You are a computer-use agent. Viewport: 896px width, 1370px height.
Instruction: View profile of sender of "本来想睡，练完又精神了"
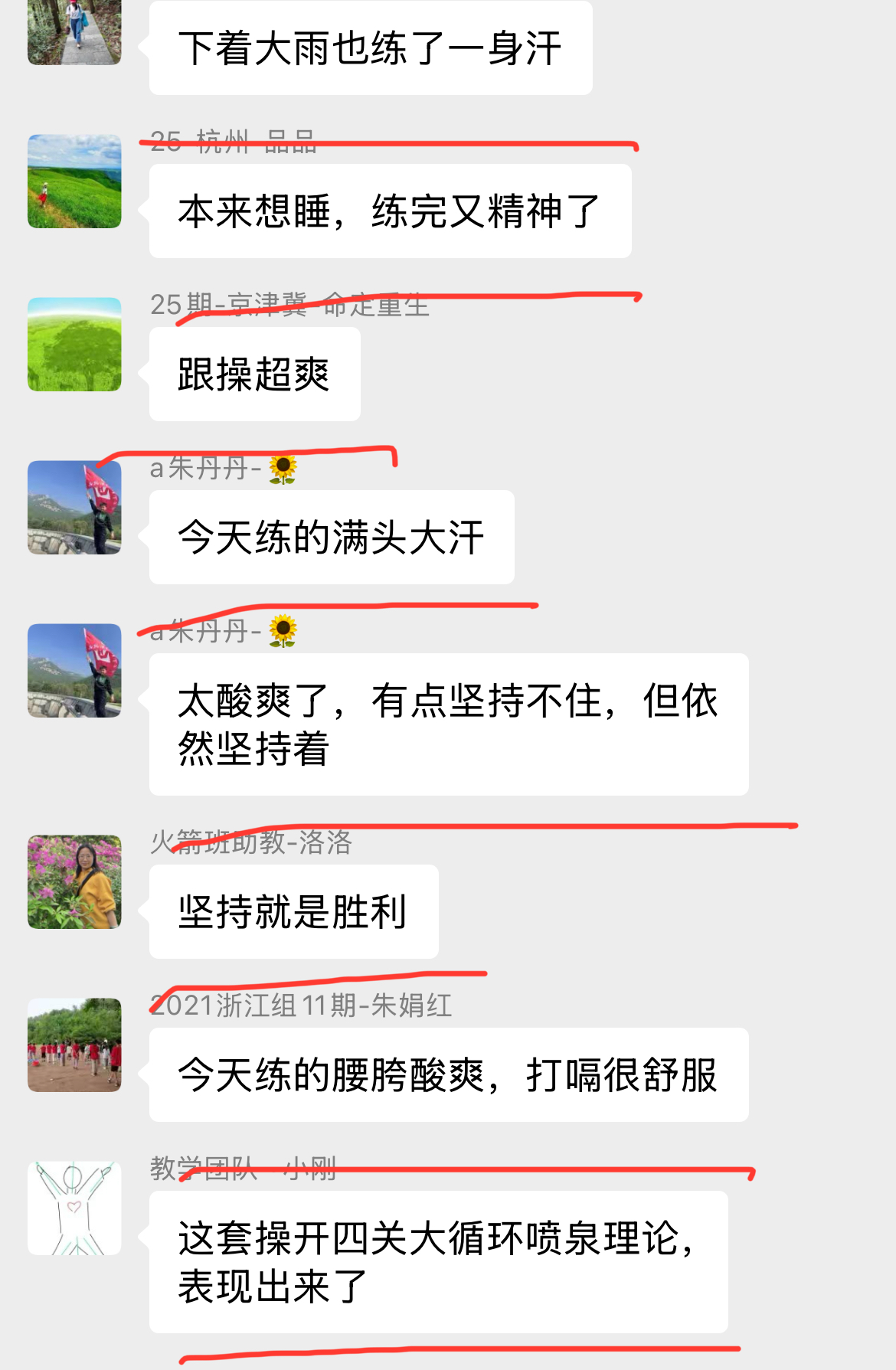click(x=74, y=181)
